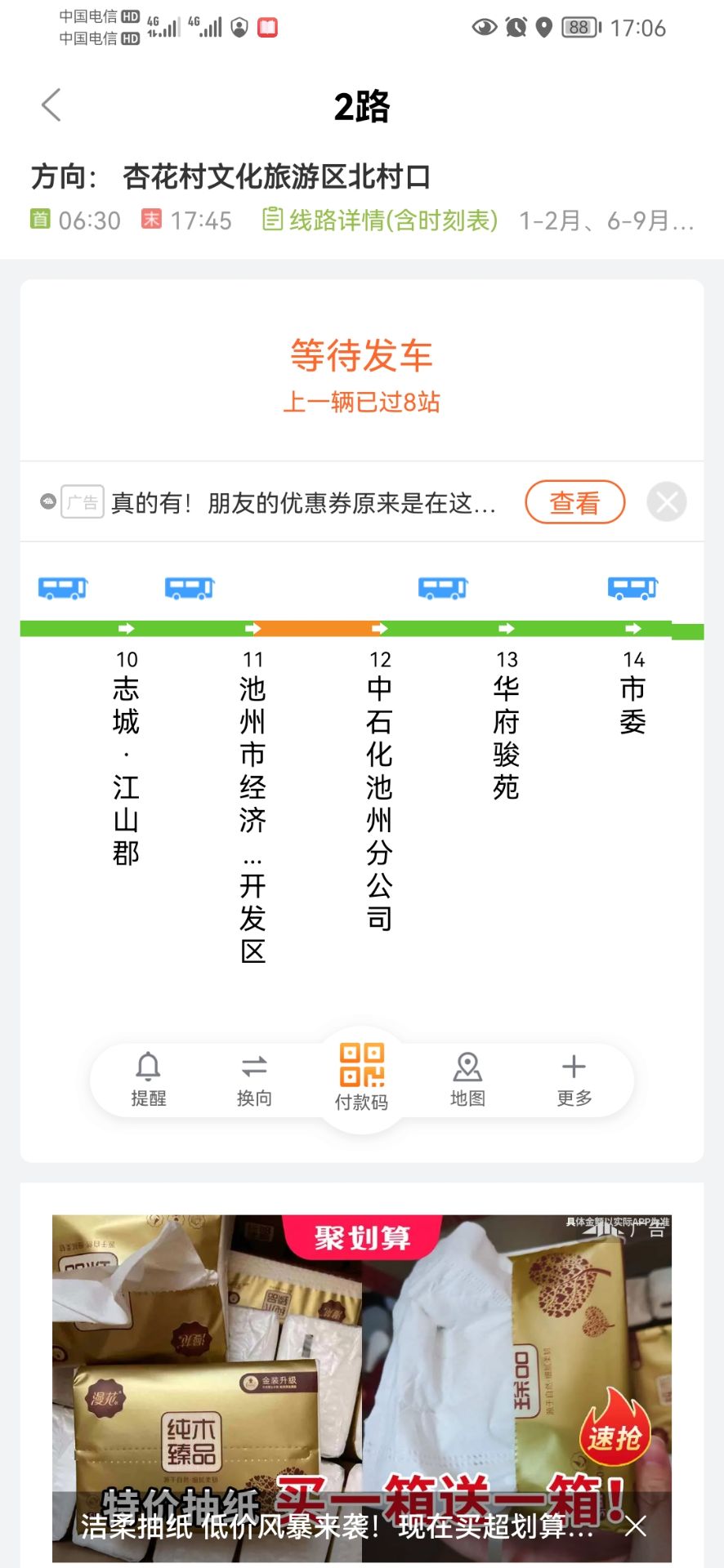Open the 付款码 payment code
724x1568 pixels.
(361, 1078)
